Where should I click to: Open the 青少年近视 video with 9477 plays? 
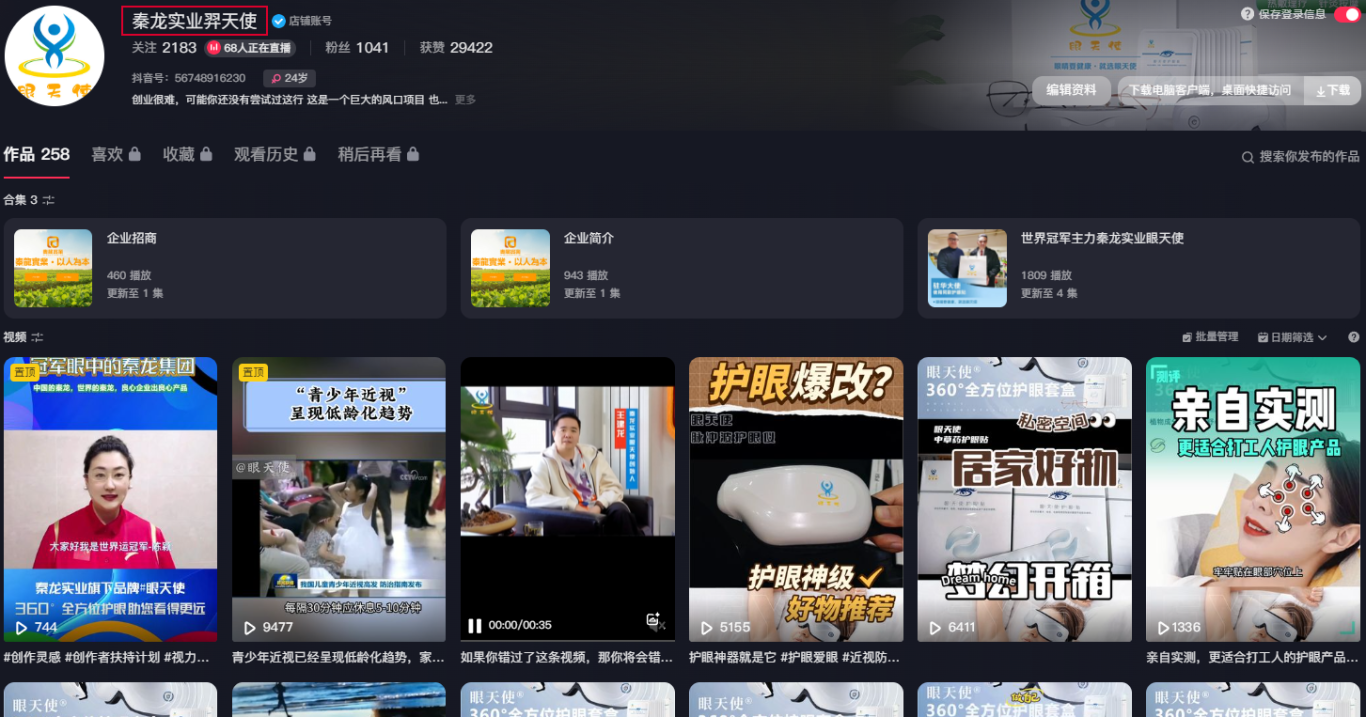click(339, 499)
